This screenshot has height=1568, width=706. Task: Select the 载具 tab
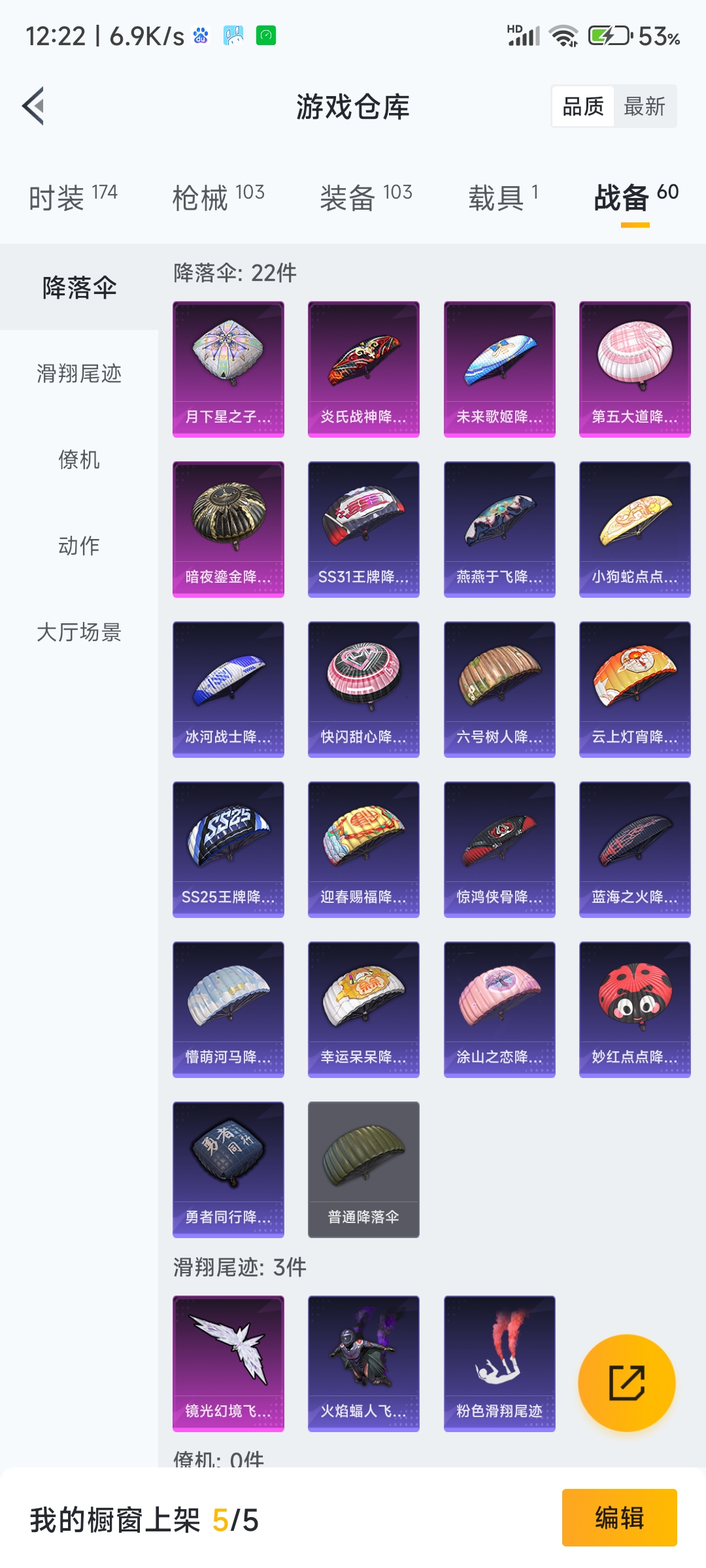[503, 197]
